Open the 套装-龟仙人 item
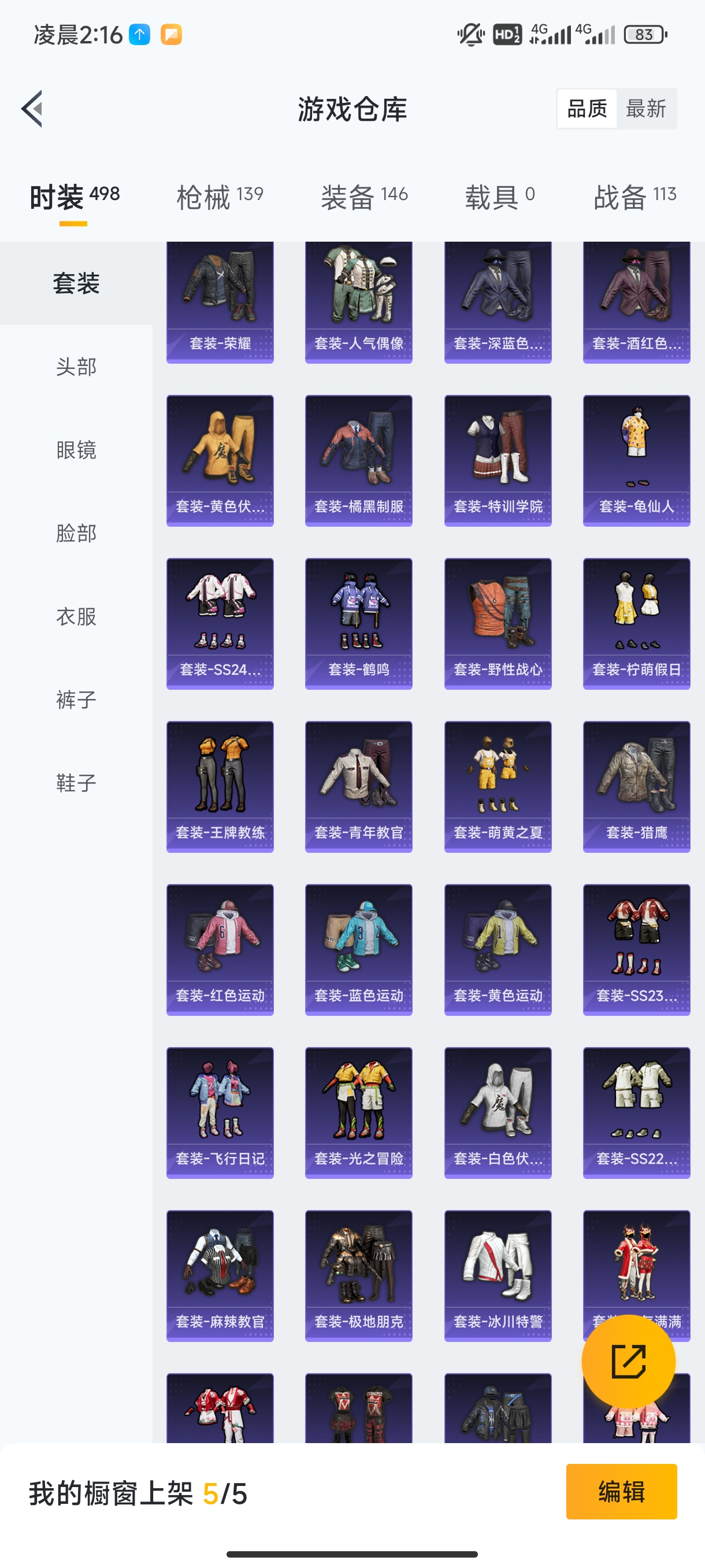Image resolution: width=705 pixels, height=1568 pixels. 636,461
